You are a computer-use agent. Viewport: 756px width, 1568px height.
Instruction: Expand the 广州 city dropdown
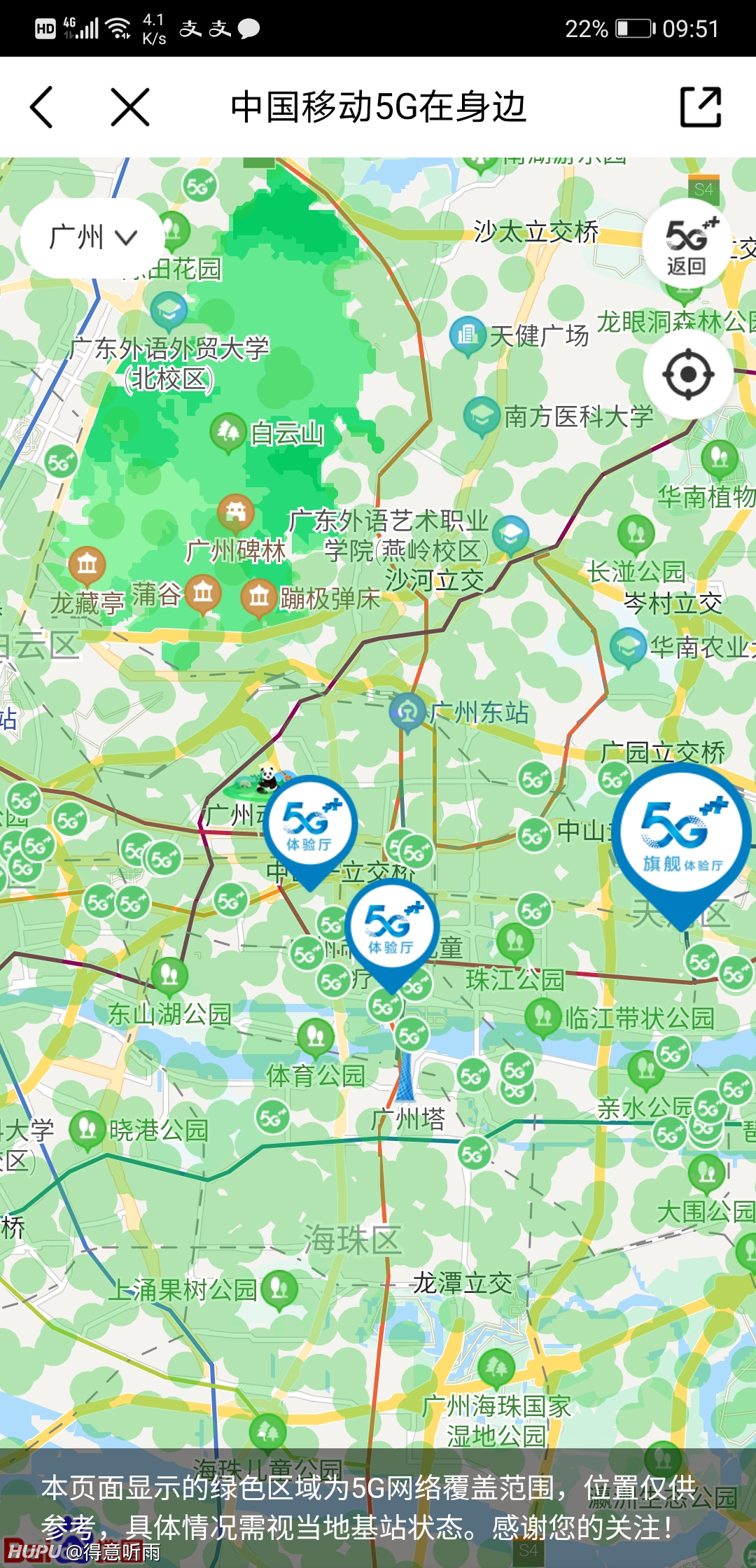coord(92,238)
